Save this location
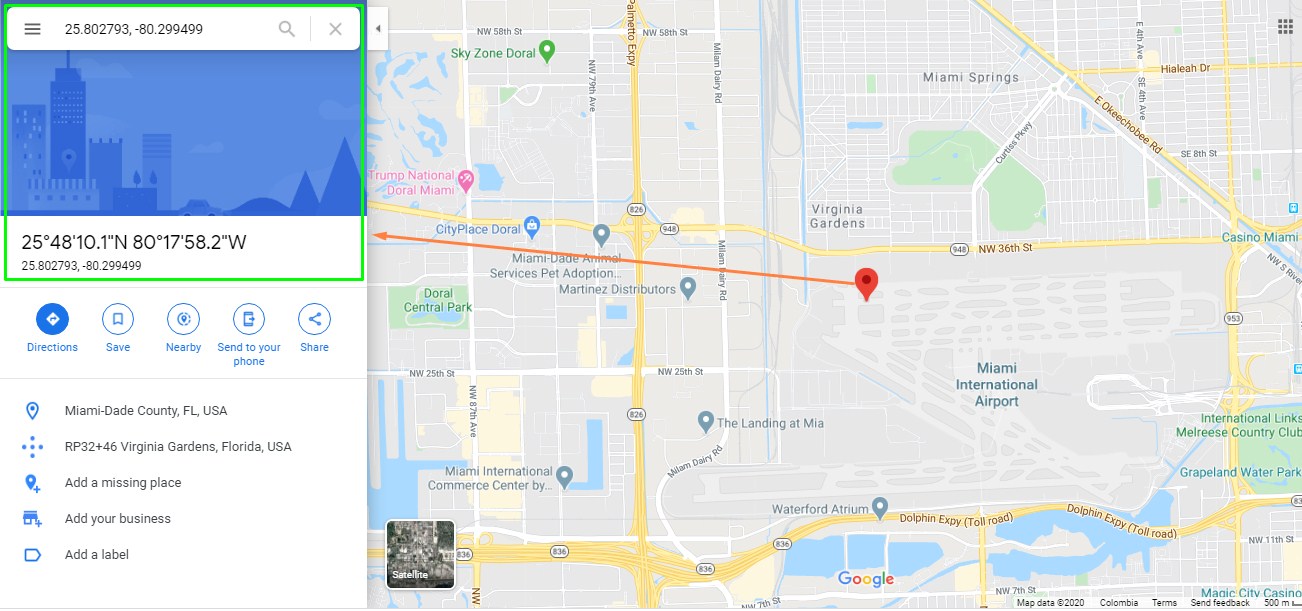The image size is (1302, 611). coord(118,320)
